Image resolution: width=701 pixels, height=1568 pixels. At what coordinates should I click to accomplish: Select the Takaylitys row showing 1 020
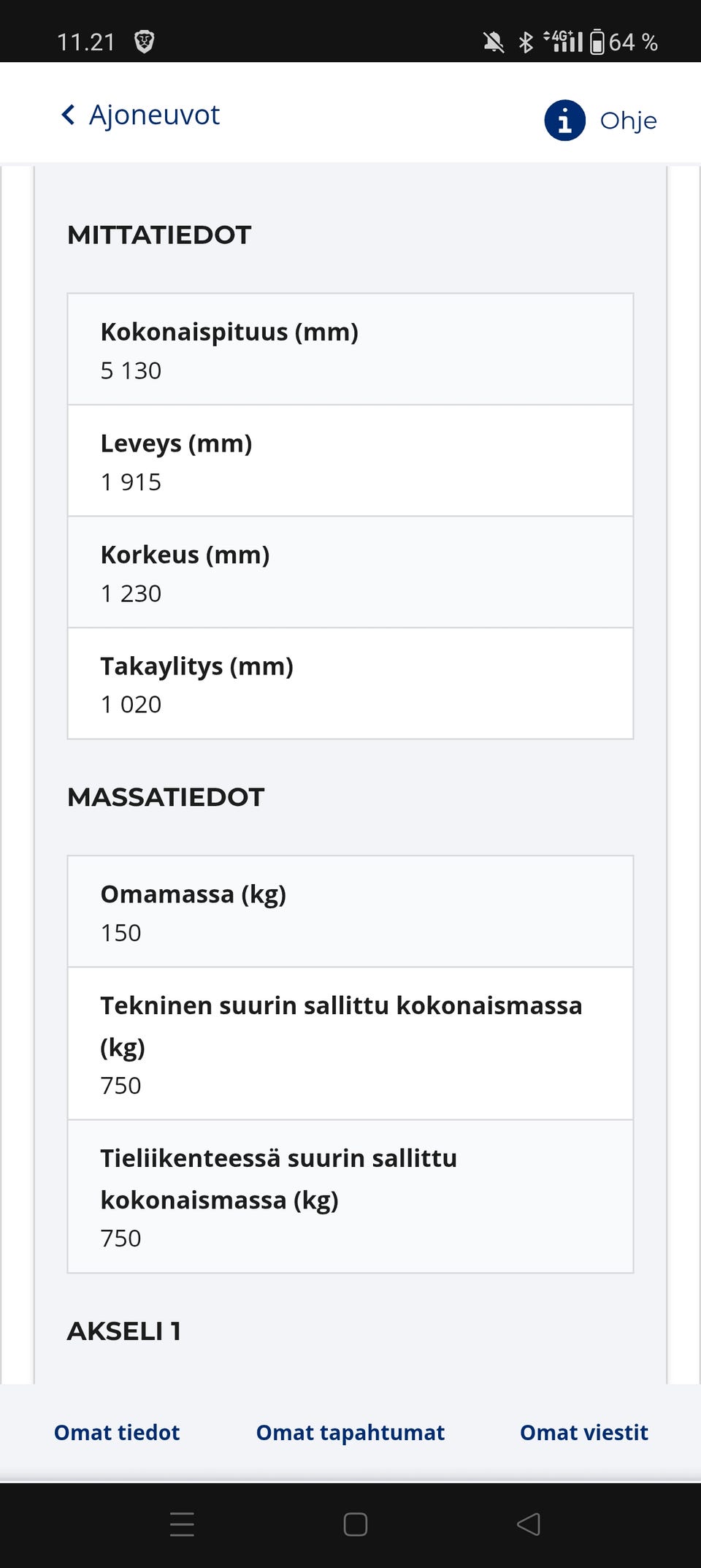pyautogui.click(x=349, y=682)
